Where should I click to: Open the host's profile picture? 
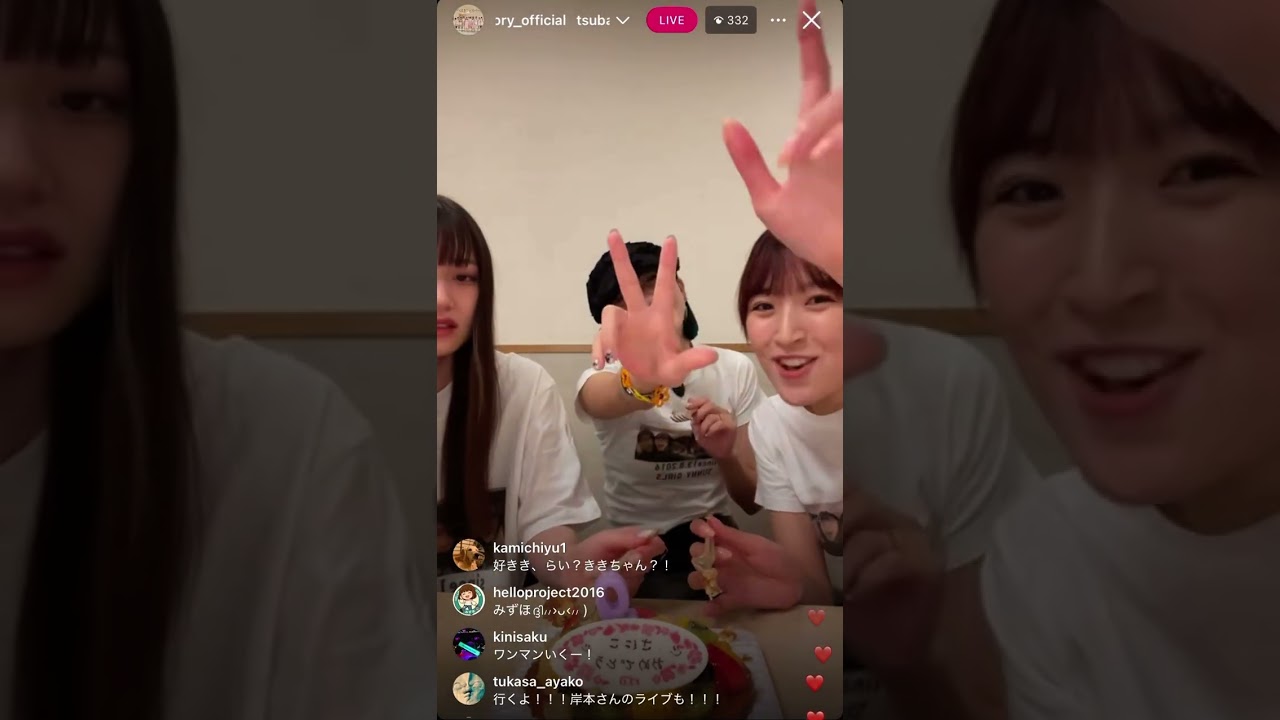click(x=468, y=20)
